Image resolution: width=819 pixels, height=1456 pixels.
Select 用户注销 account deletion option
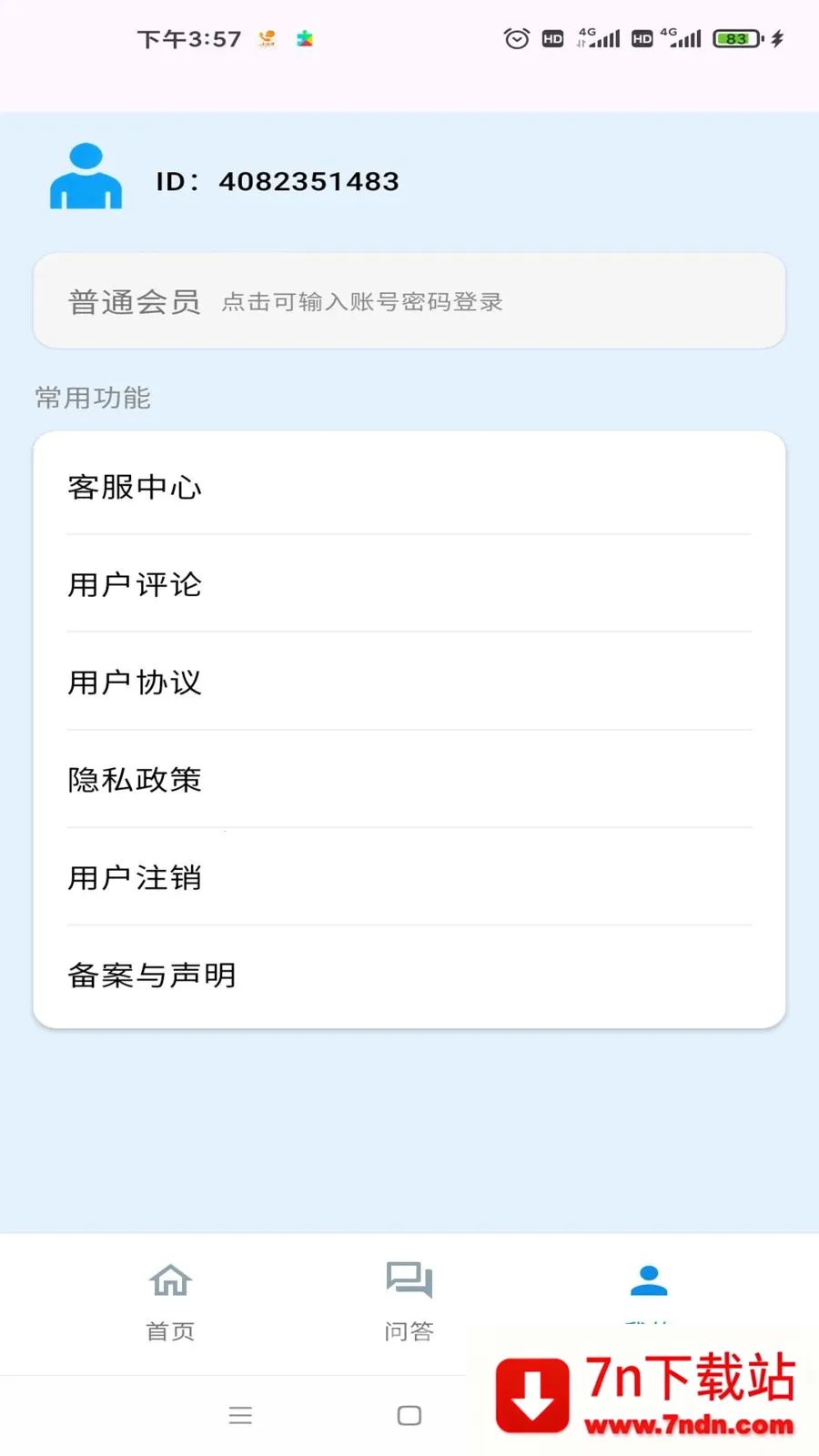[x=134, y=877]
